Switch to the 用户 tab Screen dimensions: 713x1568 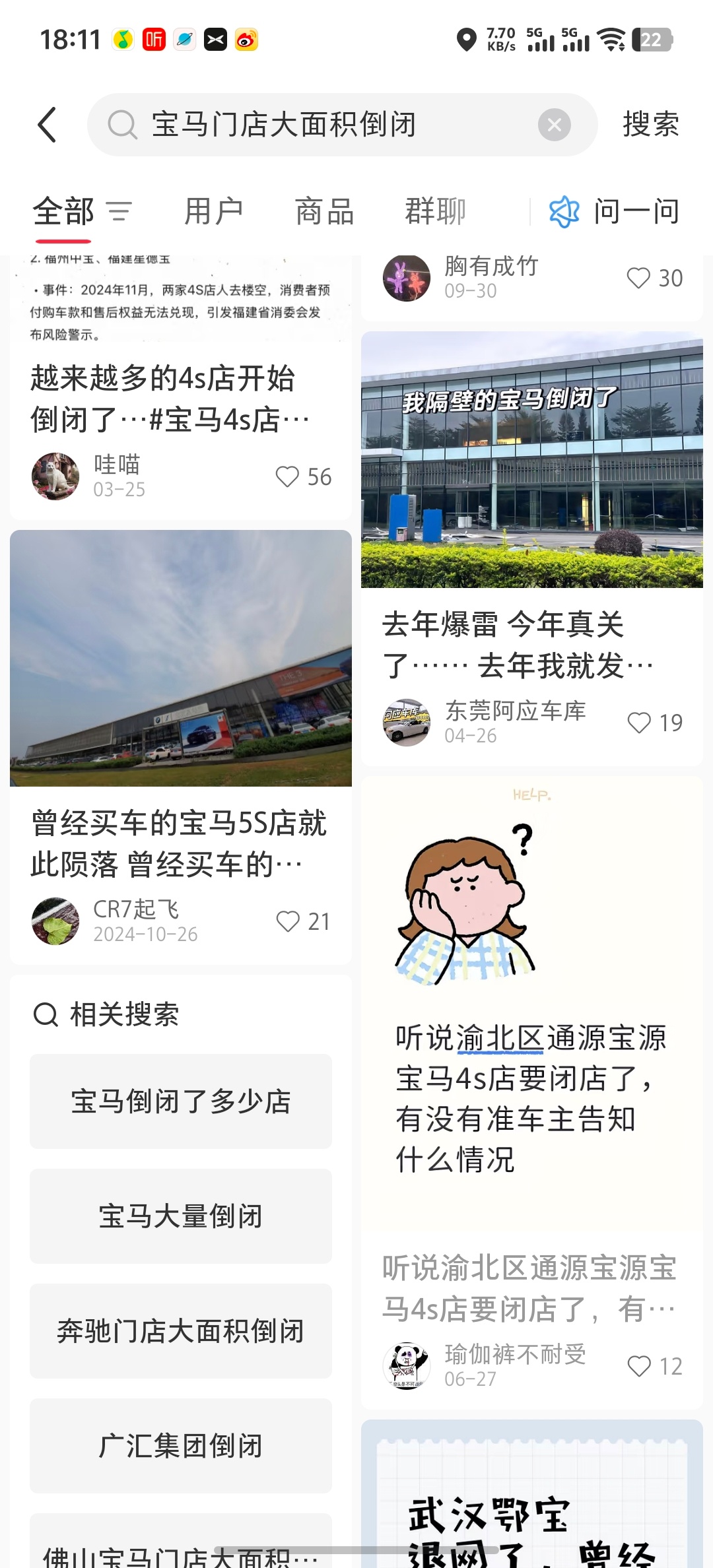click(213, 212)
